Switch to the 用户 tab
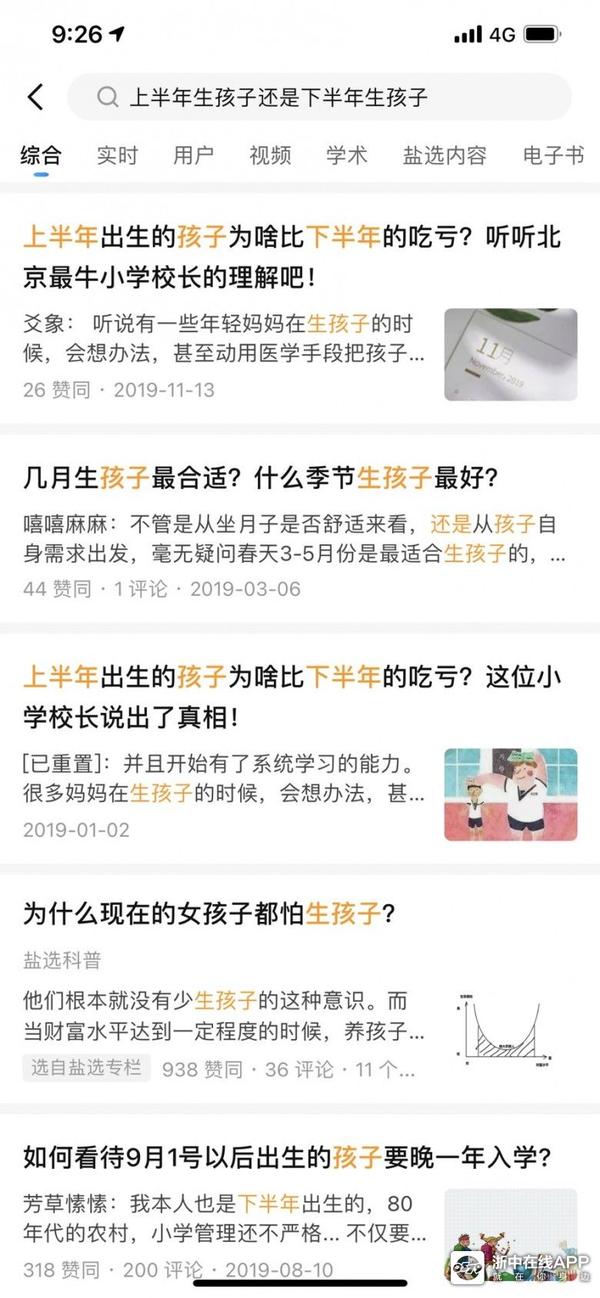The width and height of the screenshot is (600, 1298). click(x=193, y=155)
